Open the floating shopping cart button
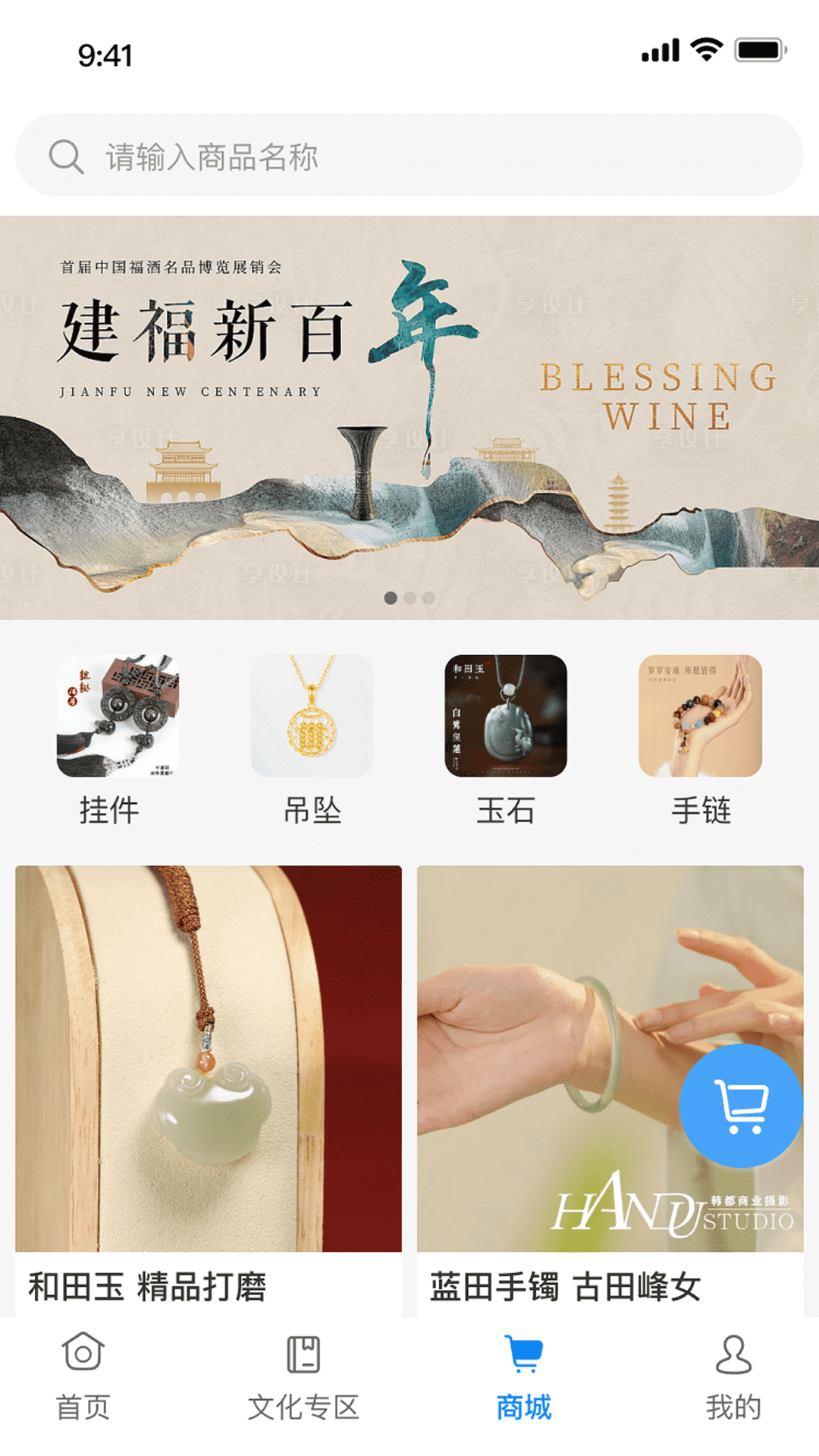 [x=741, y=1106]
